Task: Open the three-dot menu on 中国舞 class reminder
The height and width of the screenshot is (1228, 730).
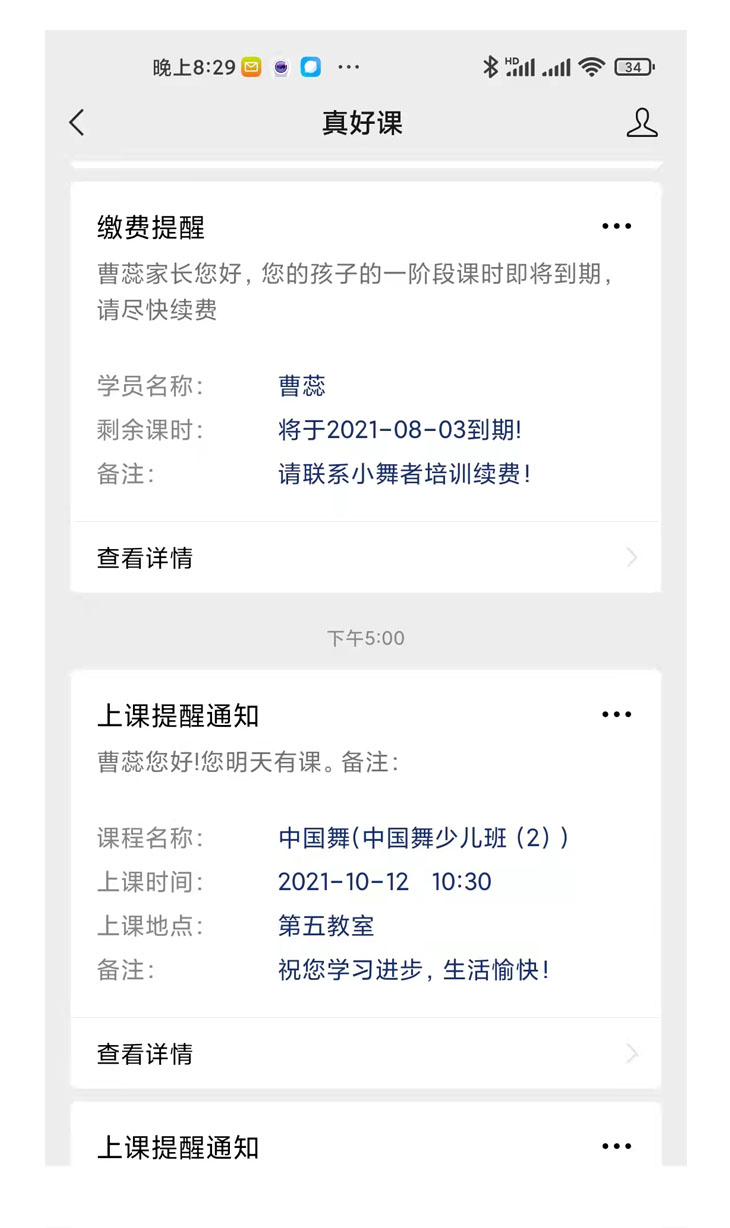Action: coord(617,714)
